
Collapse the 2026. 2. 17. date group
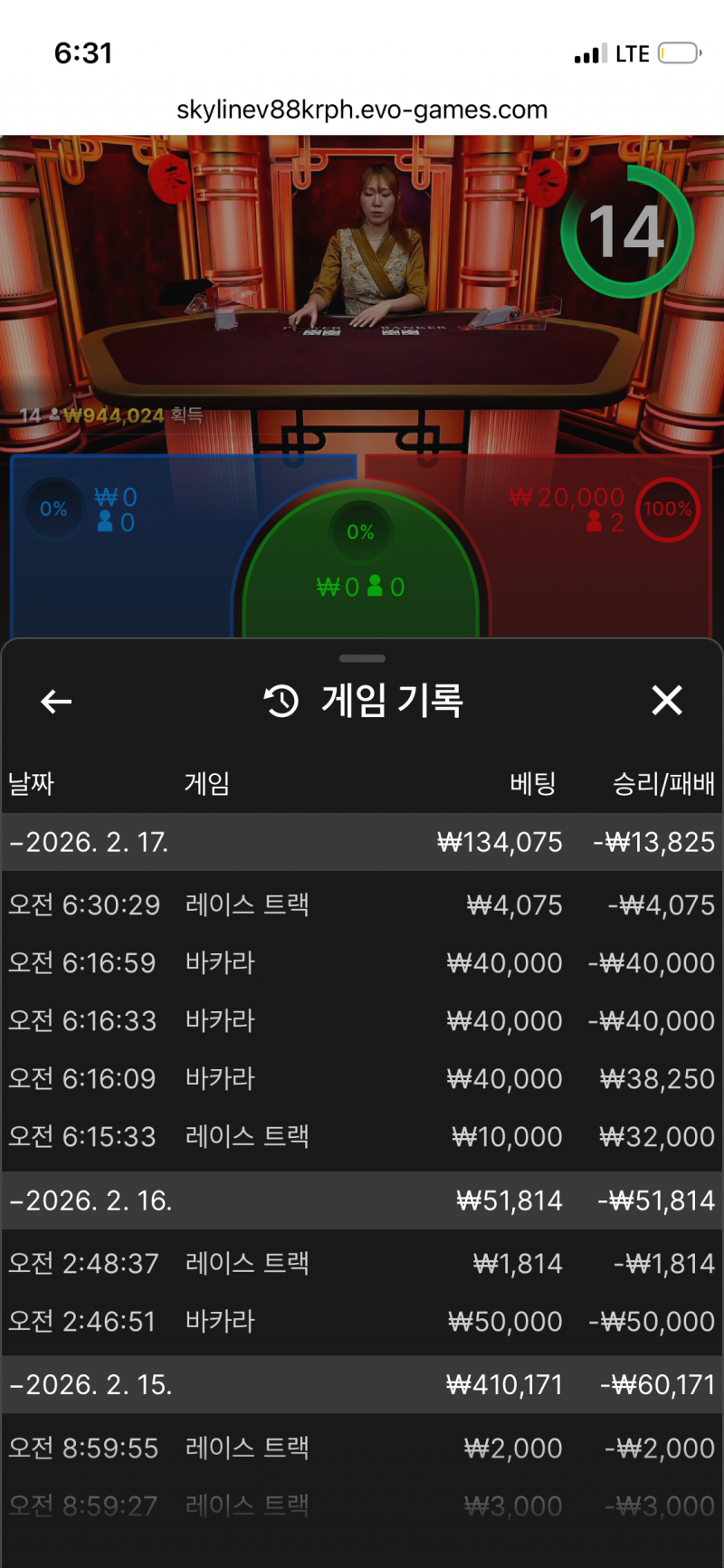click(x=90, y=843)
